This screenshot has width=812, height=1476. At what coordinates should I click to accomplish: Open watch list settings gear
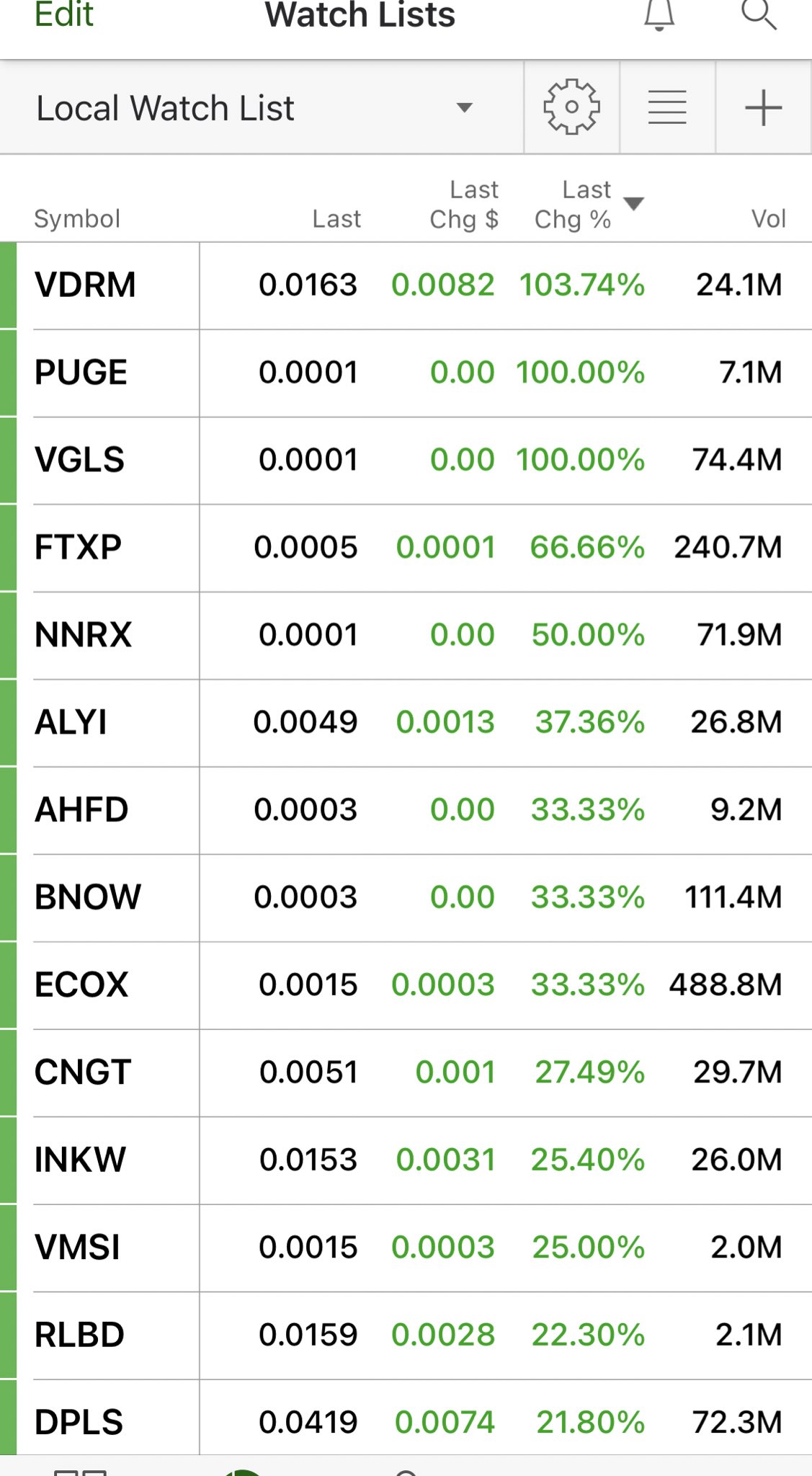point(571,107)
